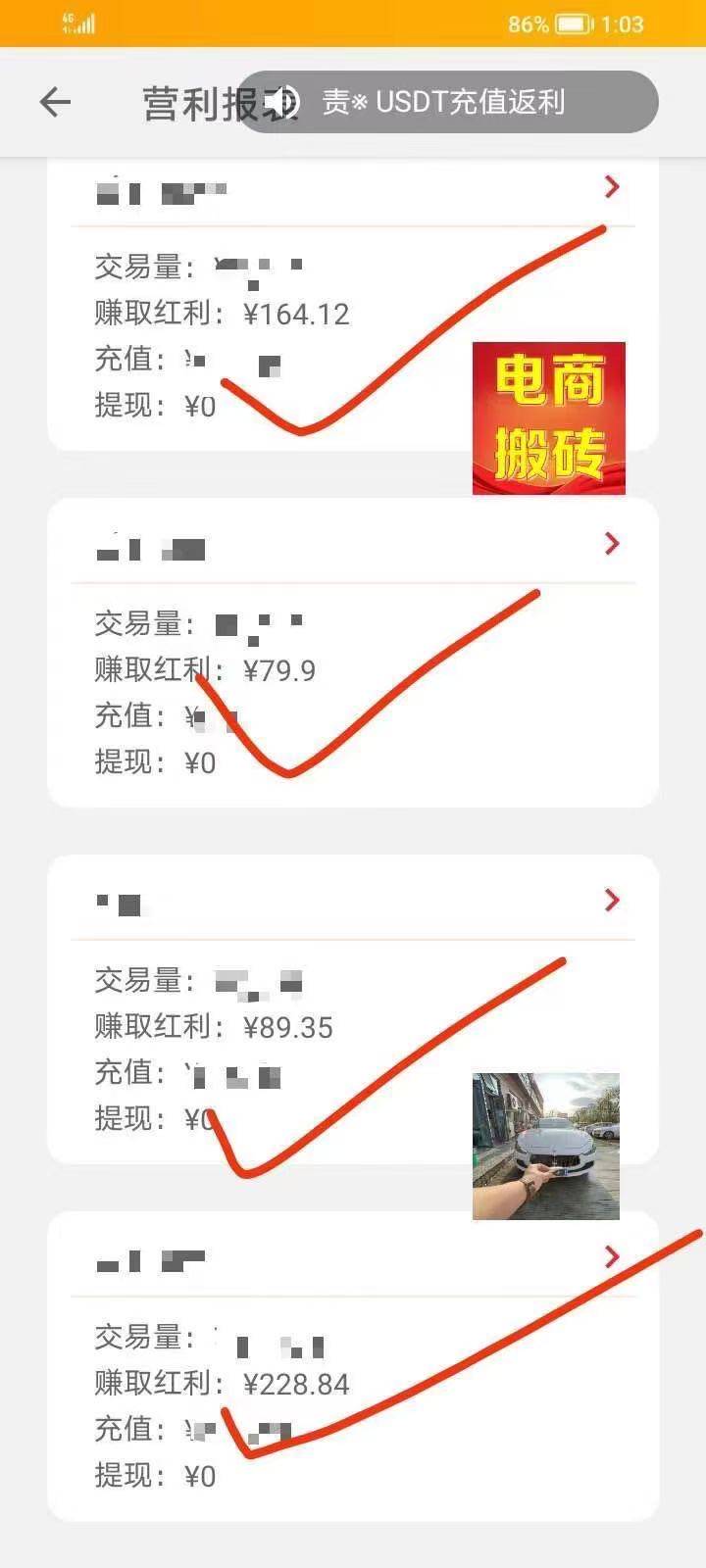Open the record earning ¥89.35
Viewport: 706px width, 1568px height.
coord(612,901)
